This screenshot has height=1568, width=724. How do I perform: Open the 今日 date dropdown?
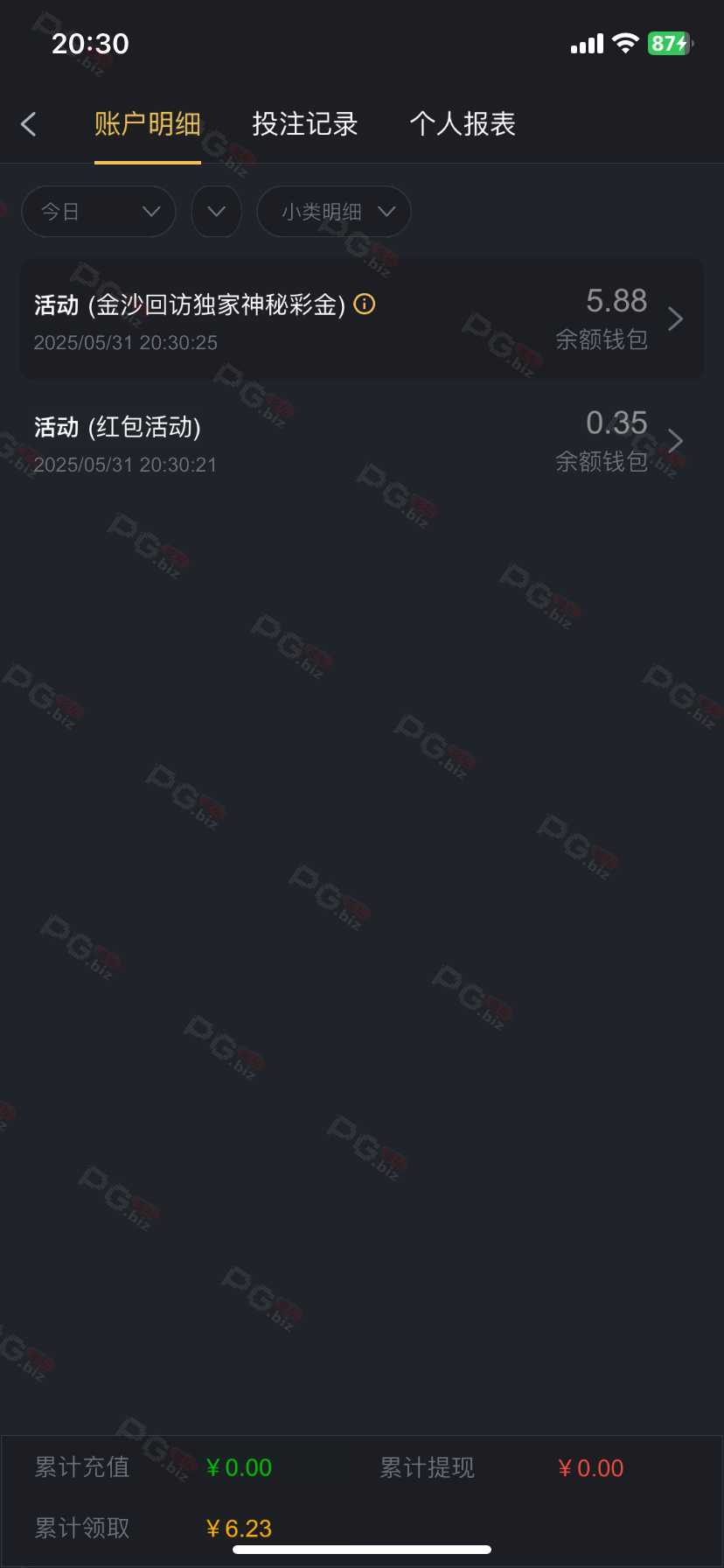click(x=99, y=212)
